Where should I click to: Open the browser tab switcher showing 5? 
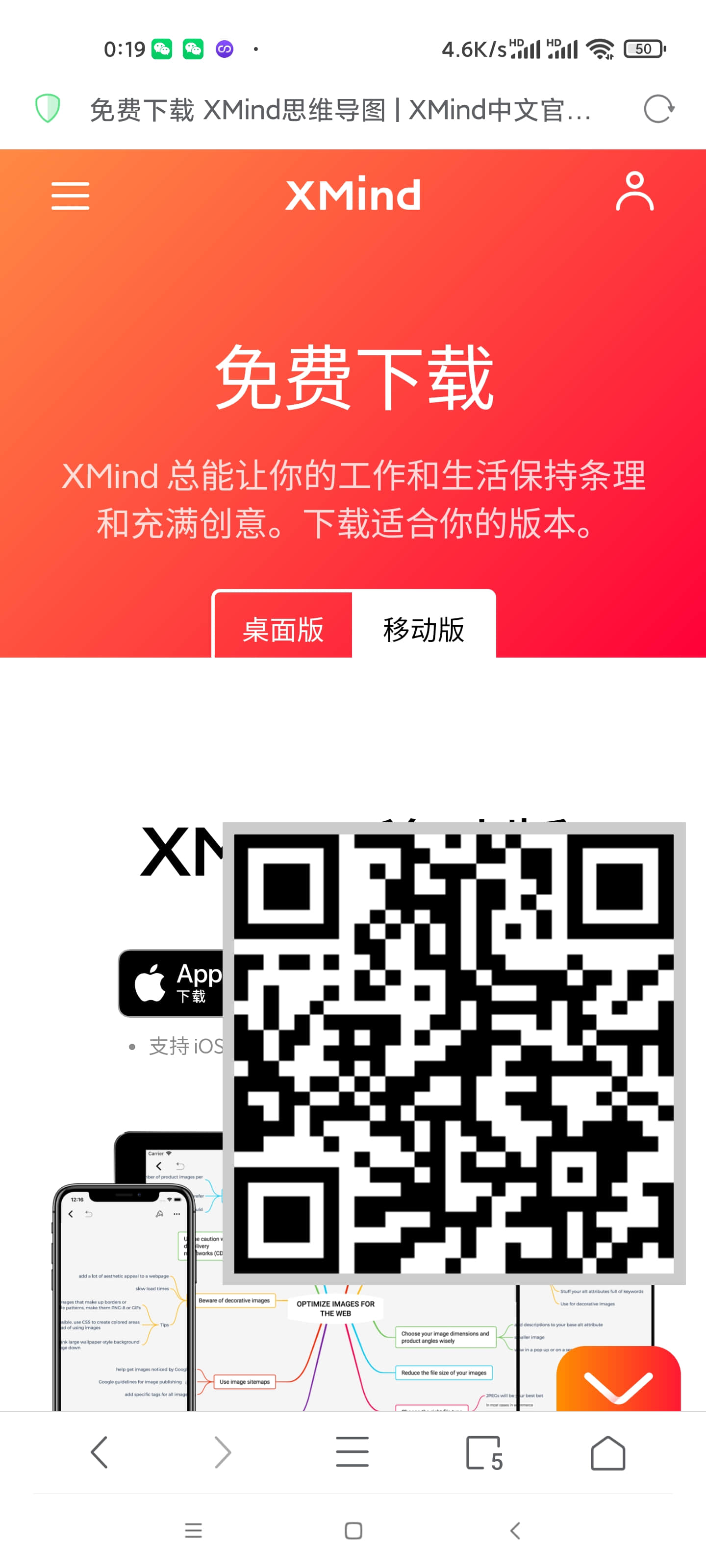pos(484,1452)
